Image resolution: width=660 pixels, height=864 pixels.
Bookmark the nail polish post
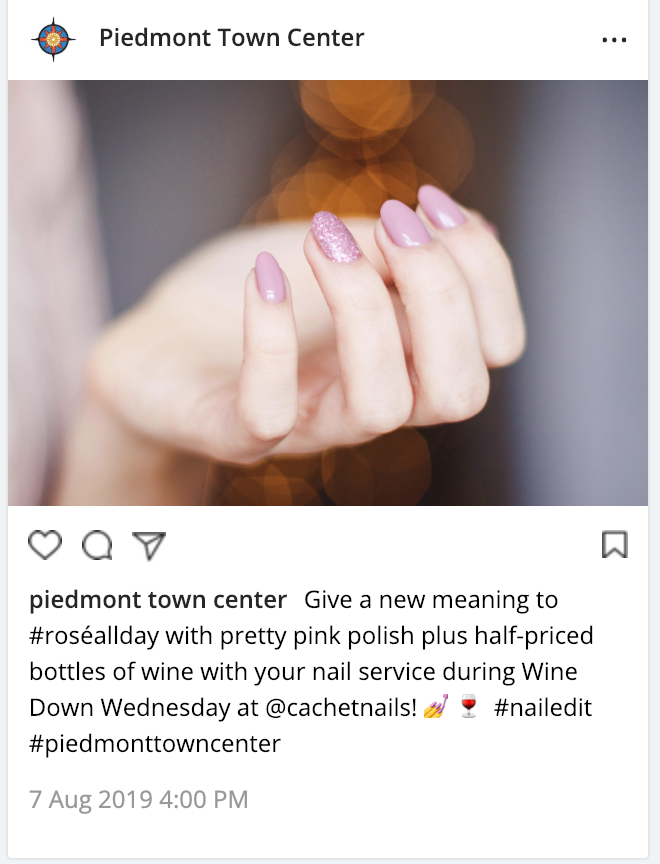point(614,544)
